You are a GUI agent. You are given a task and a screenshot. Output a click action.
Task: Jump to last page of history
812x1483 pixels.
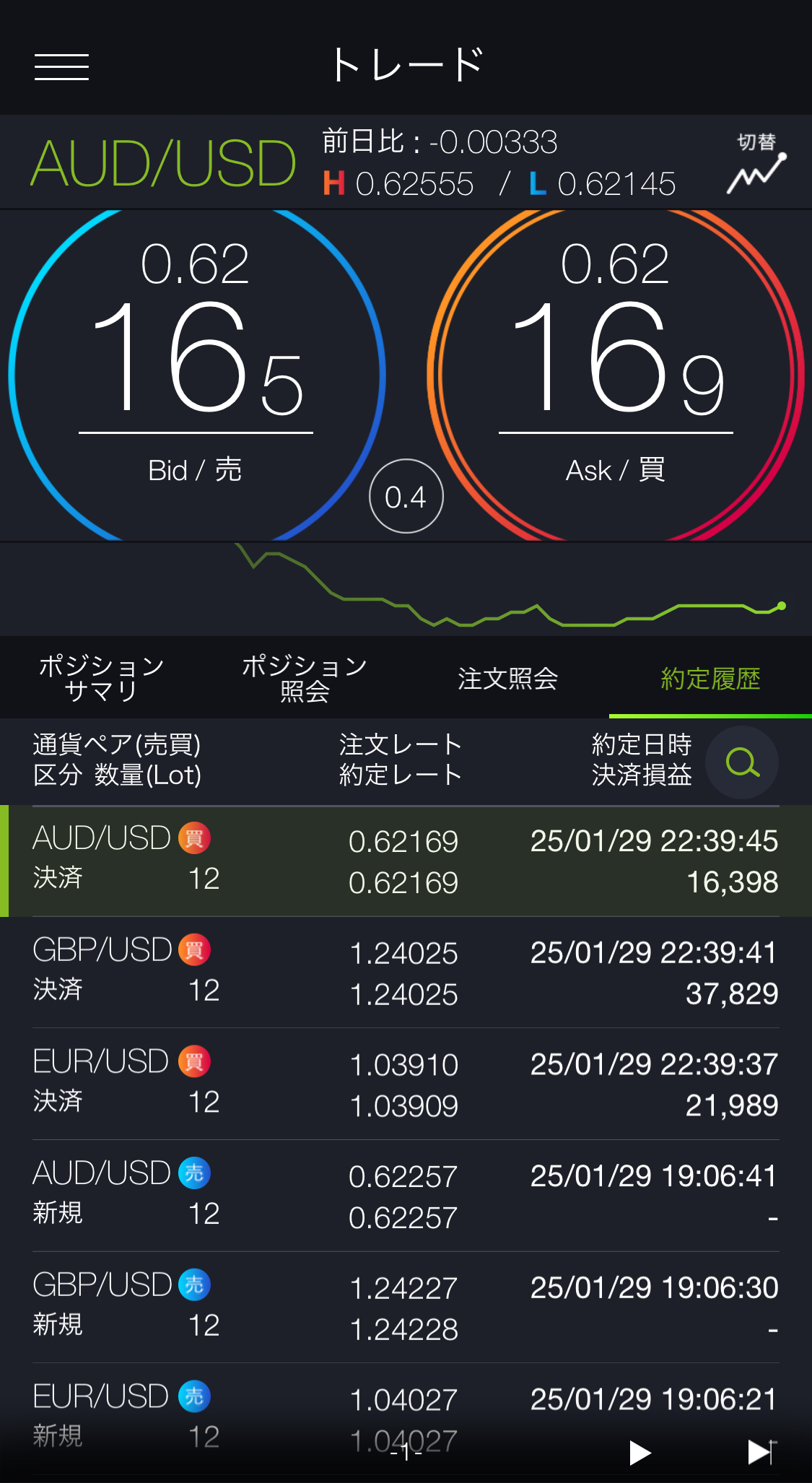coord(761,1452)
